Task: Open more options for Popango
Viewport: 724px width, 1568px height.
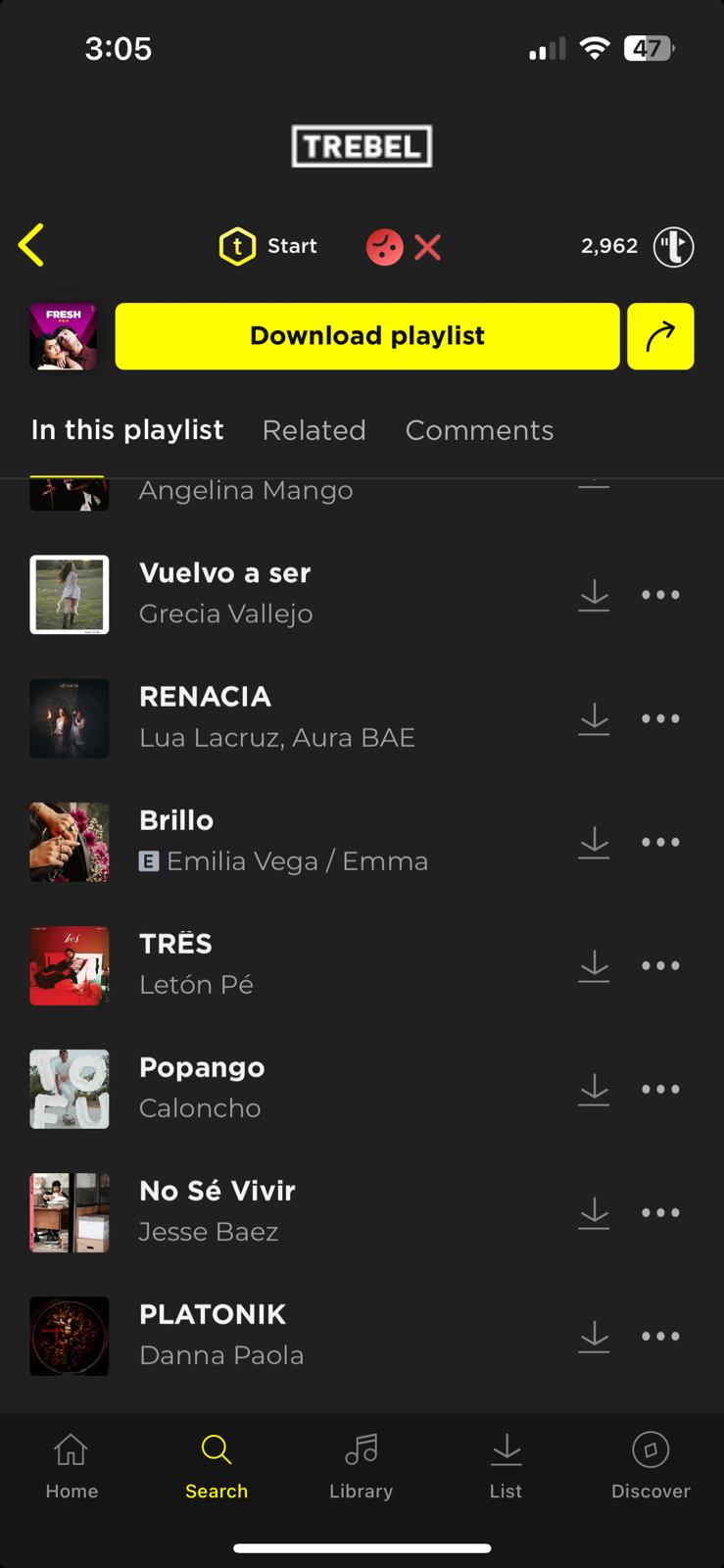Action: [660, 1089]
